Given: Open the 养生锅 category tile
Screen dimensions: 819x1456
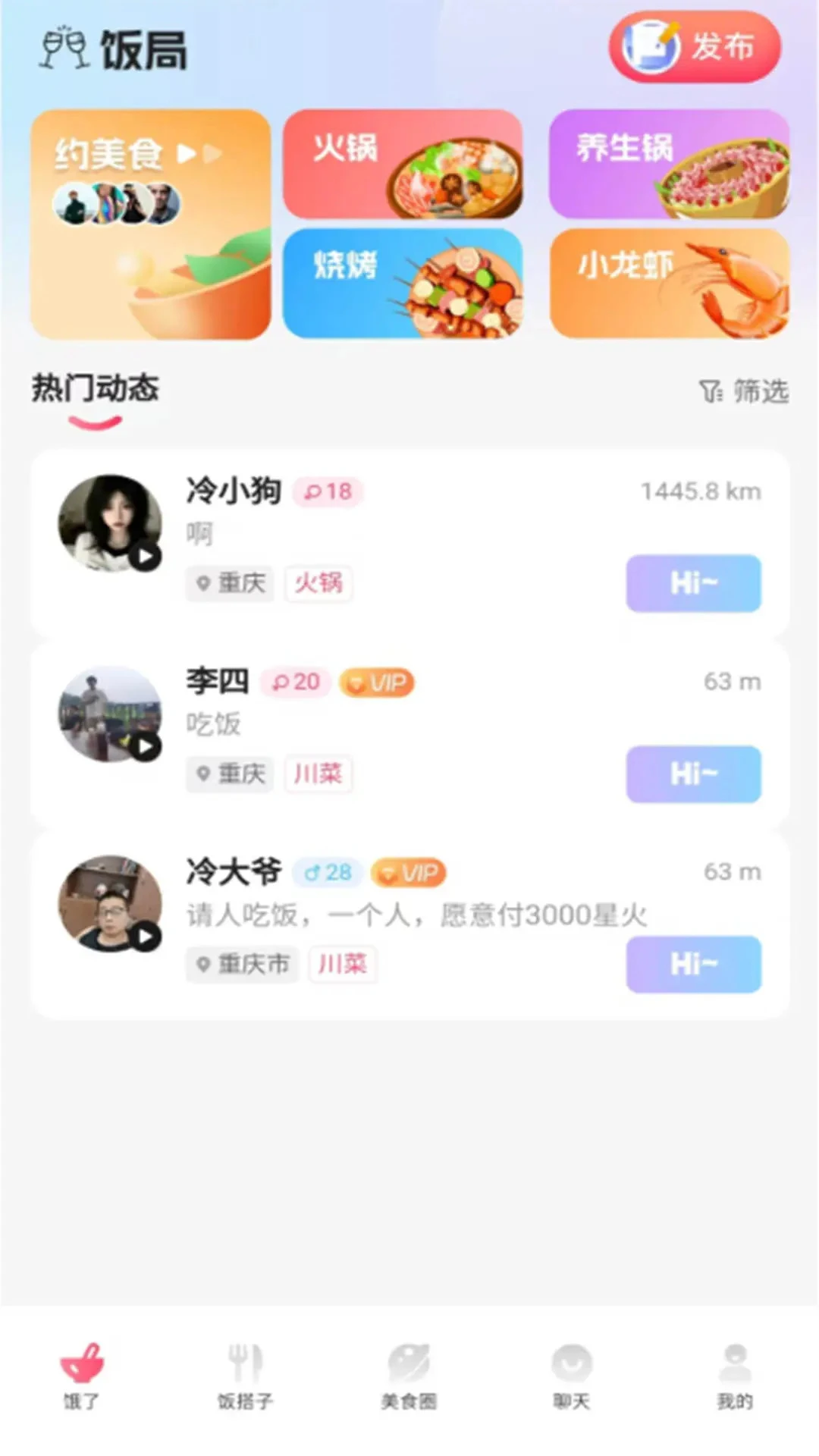Looking at the screenshot, I should (x=669, y=164).
